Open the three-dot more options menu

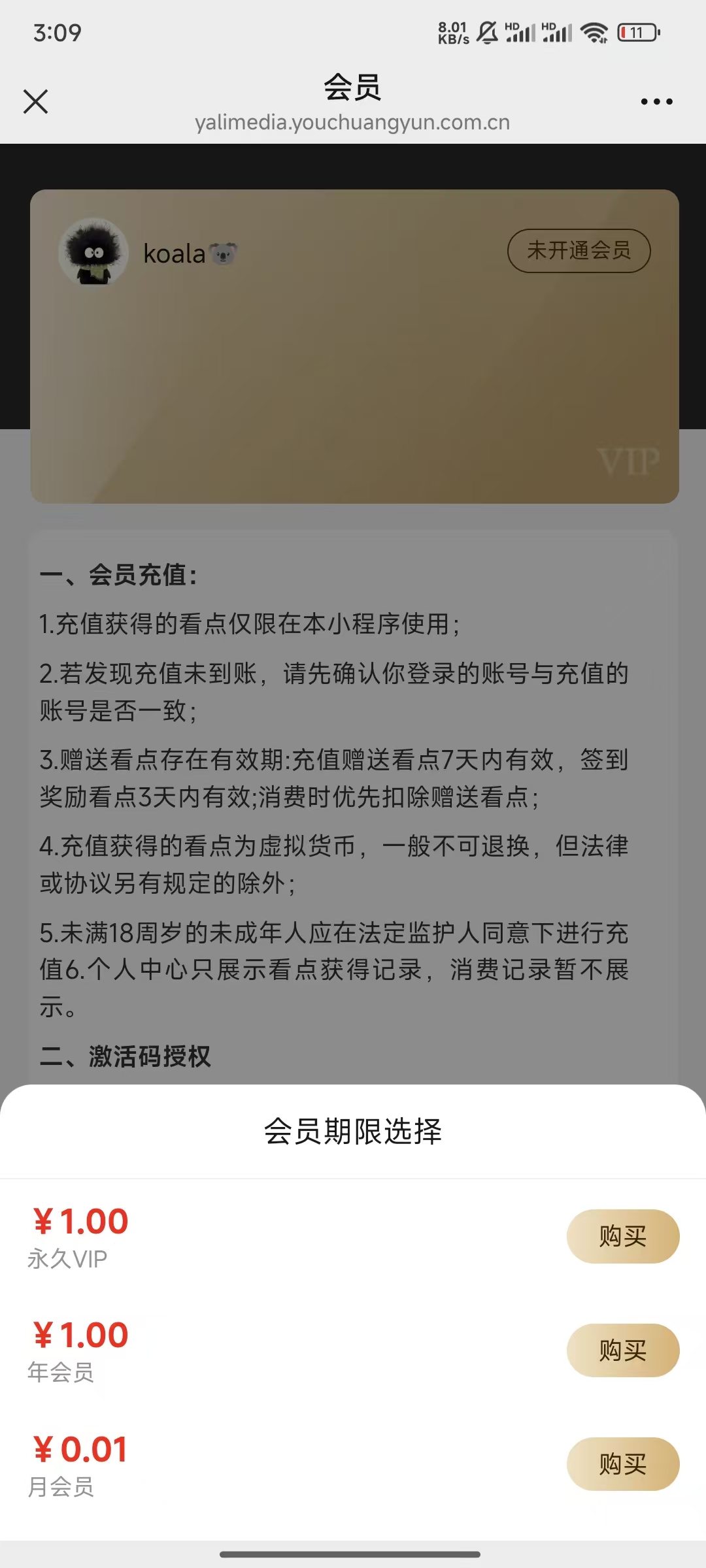(656, 102)
